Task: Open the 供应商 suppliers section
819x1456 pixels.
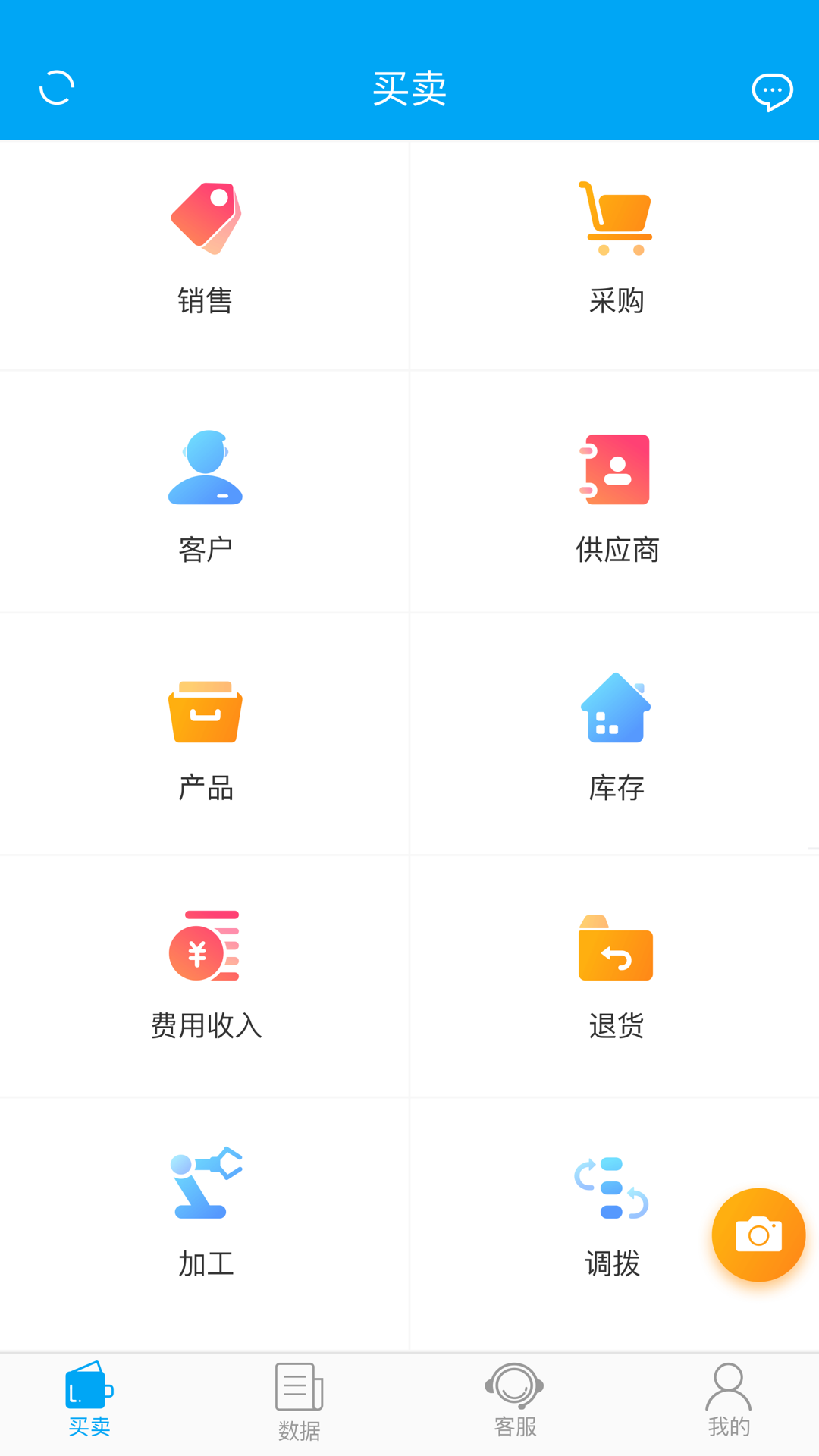Action: (616, 493)
